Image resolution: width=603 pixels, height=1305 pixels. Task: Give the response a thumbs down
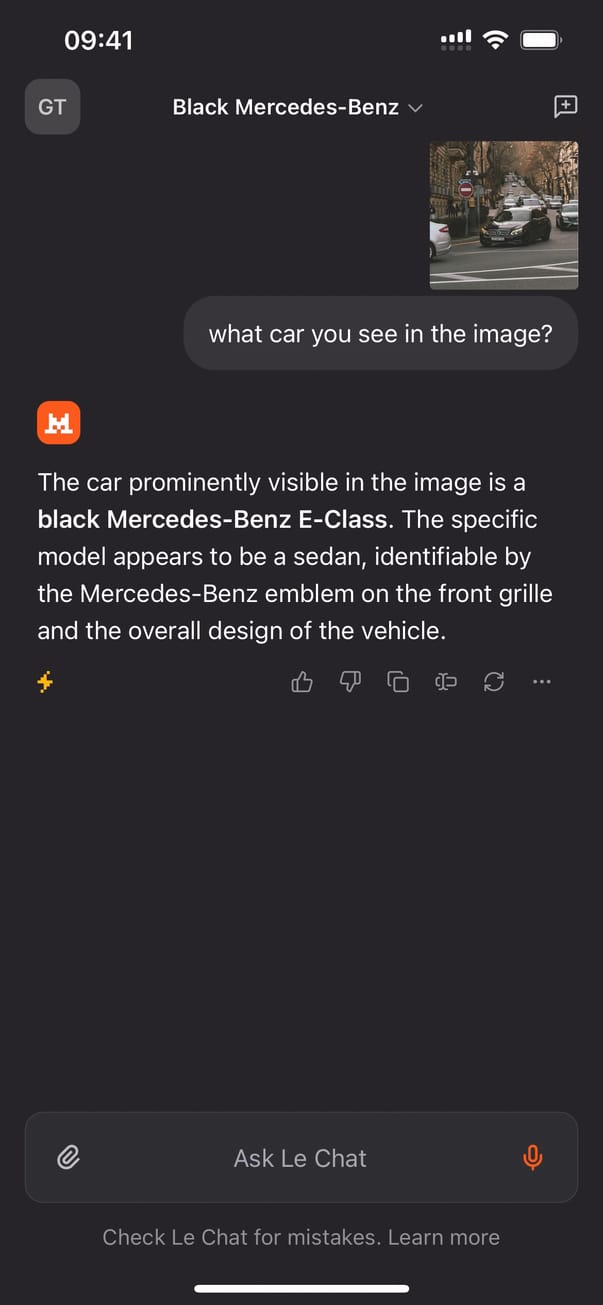(350, 682)
